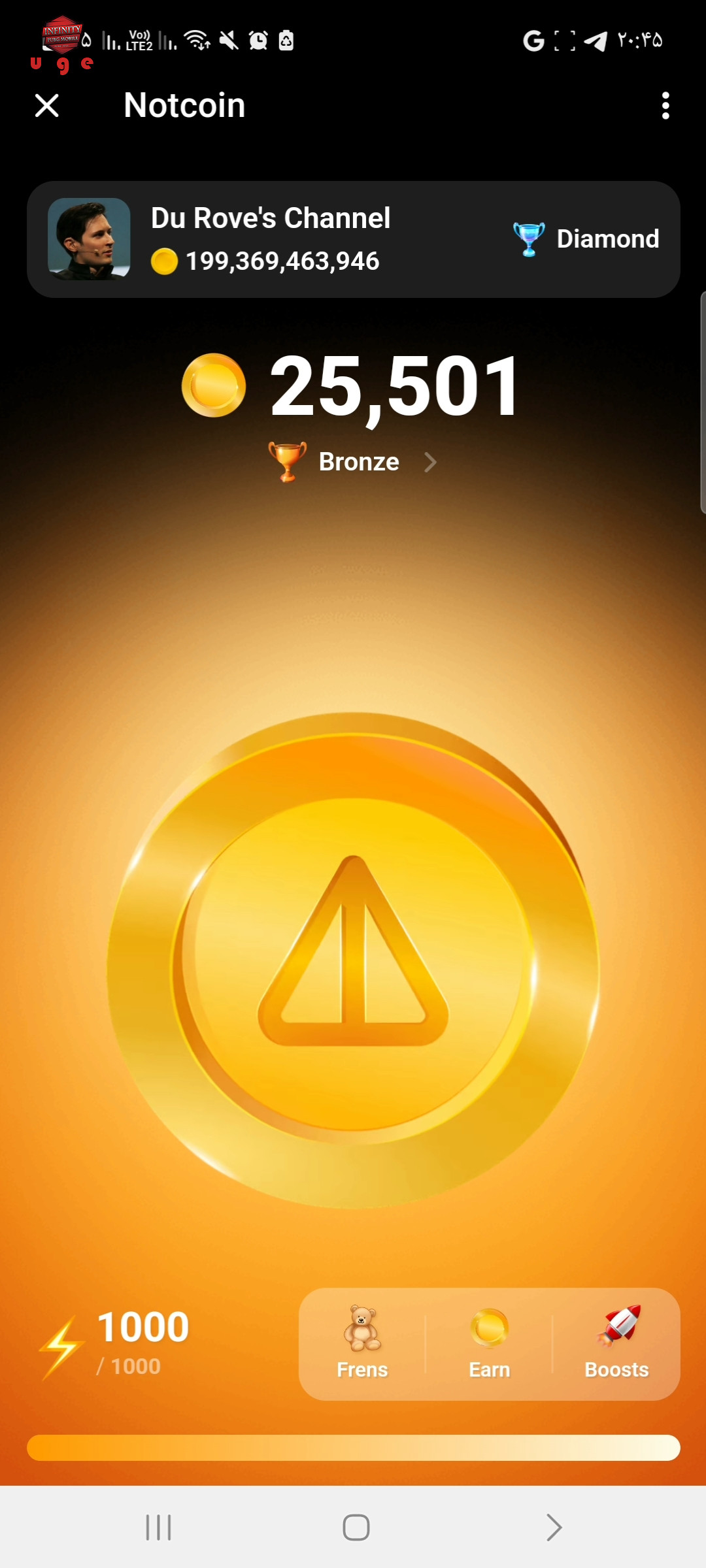The height and width of the screenshot is (1568, 706).
Task: Open the Frens section
Action: coord(362,1343)
